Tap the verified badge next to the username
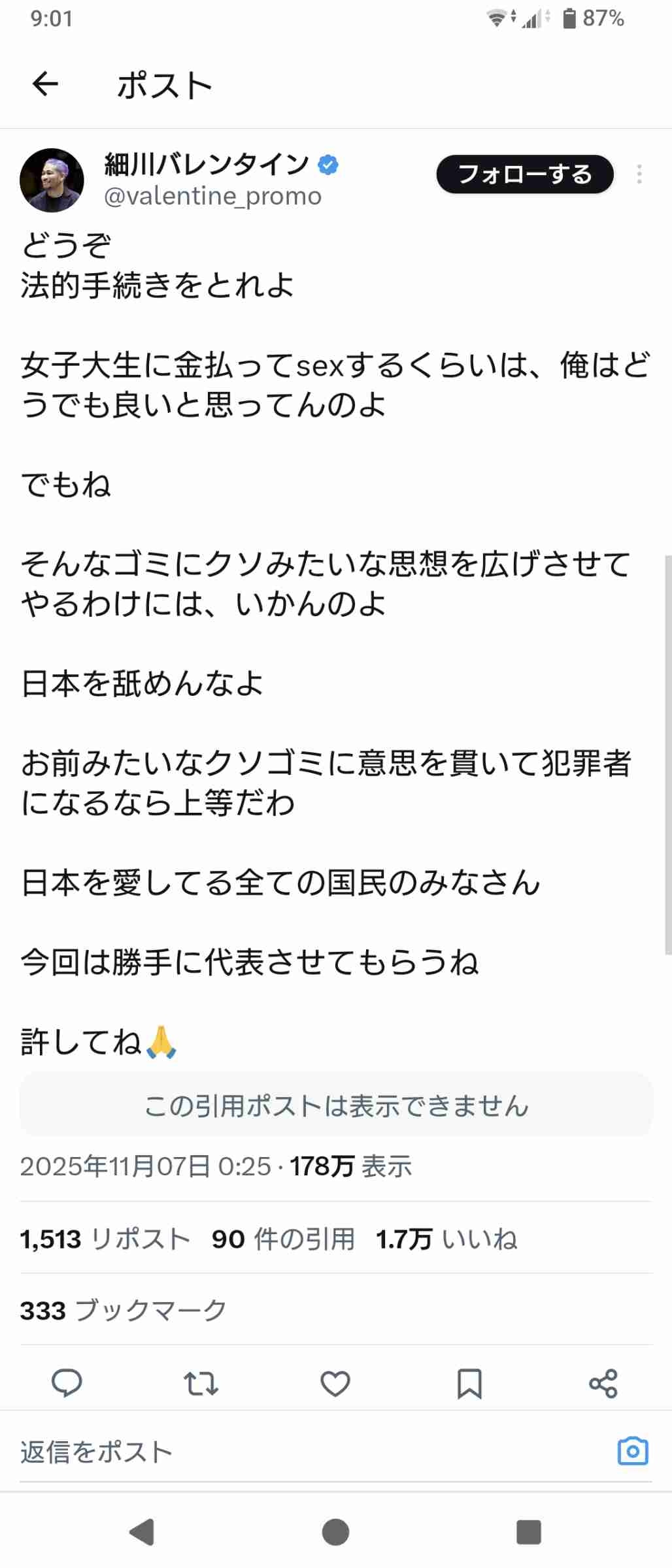Image resolution: width=672 pixels, height=1568 pixels. tap(329, 165)
